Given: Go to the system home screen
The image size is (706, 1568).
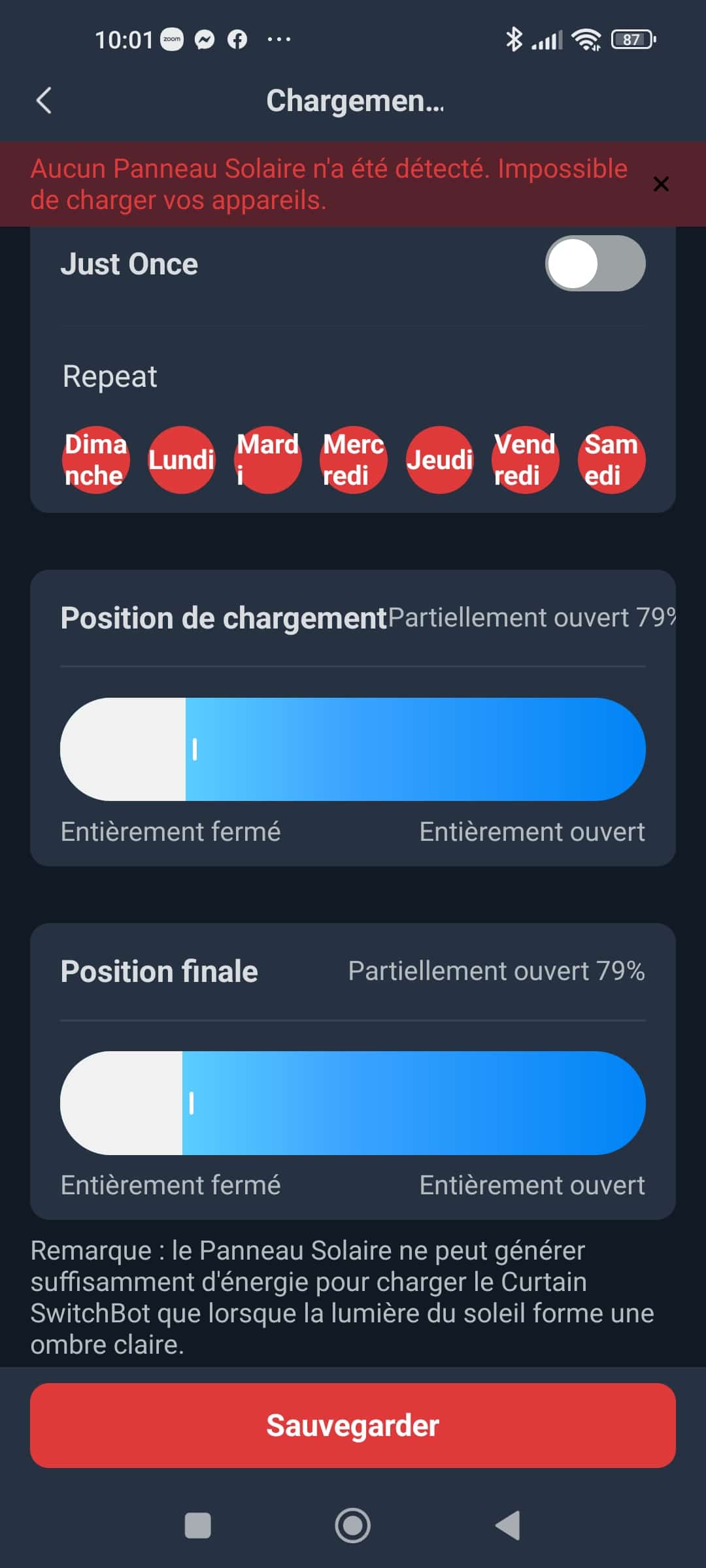Looking at the screenshot, I should click(x=353, y=1526).
